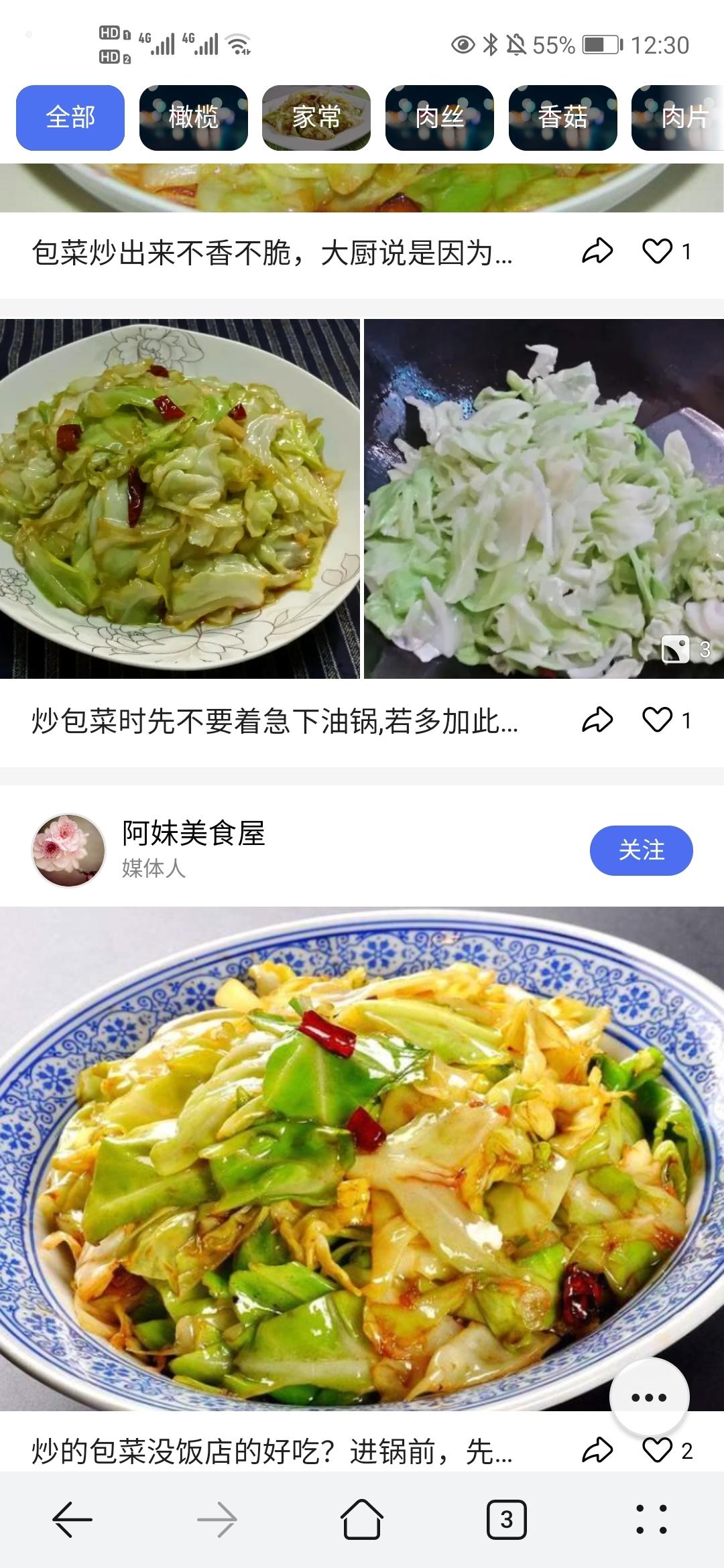Go back to the previous page
The image size is (724, 1568).
72,1519
